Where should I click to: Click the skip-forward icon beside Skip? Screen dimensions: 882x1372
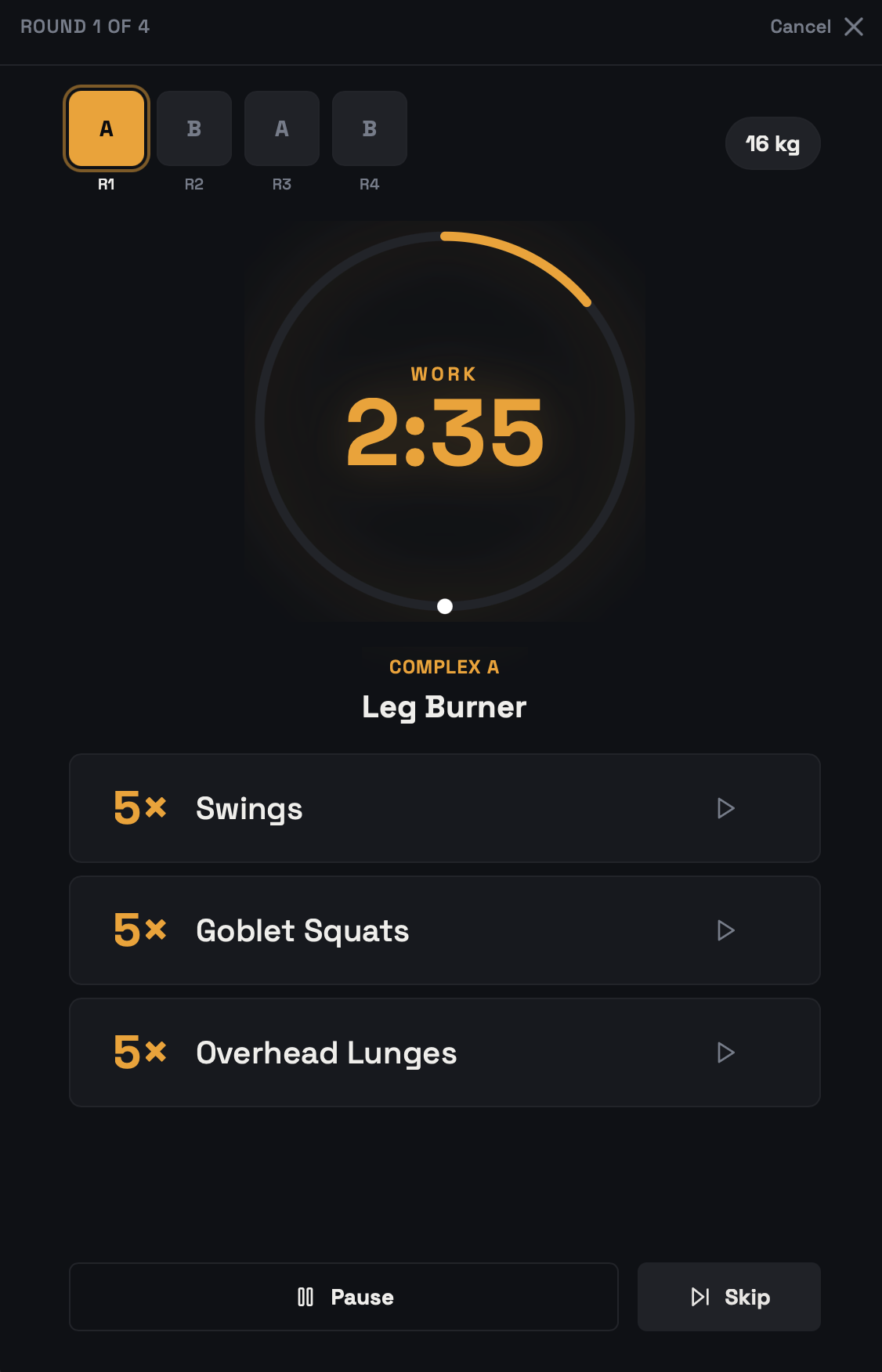699,1296
